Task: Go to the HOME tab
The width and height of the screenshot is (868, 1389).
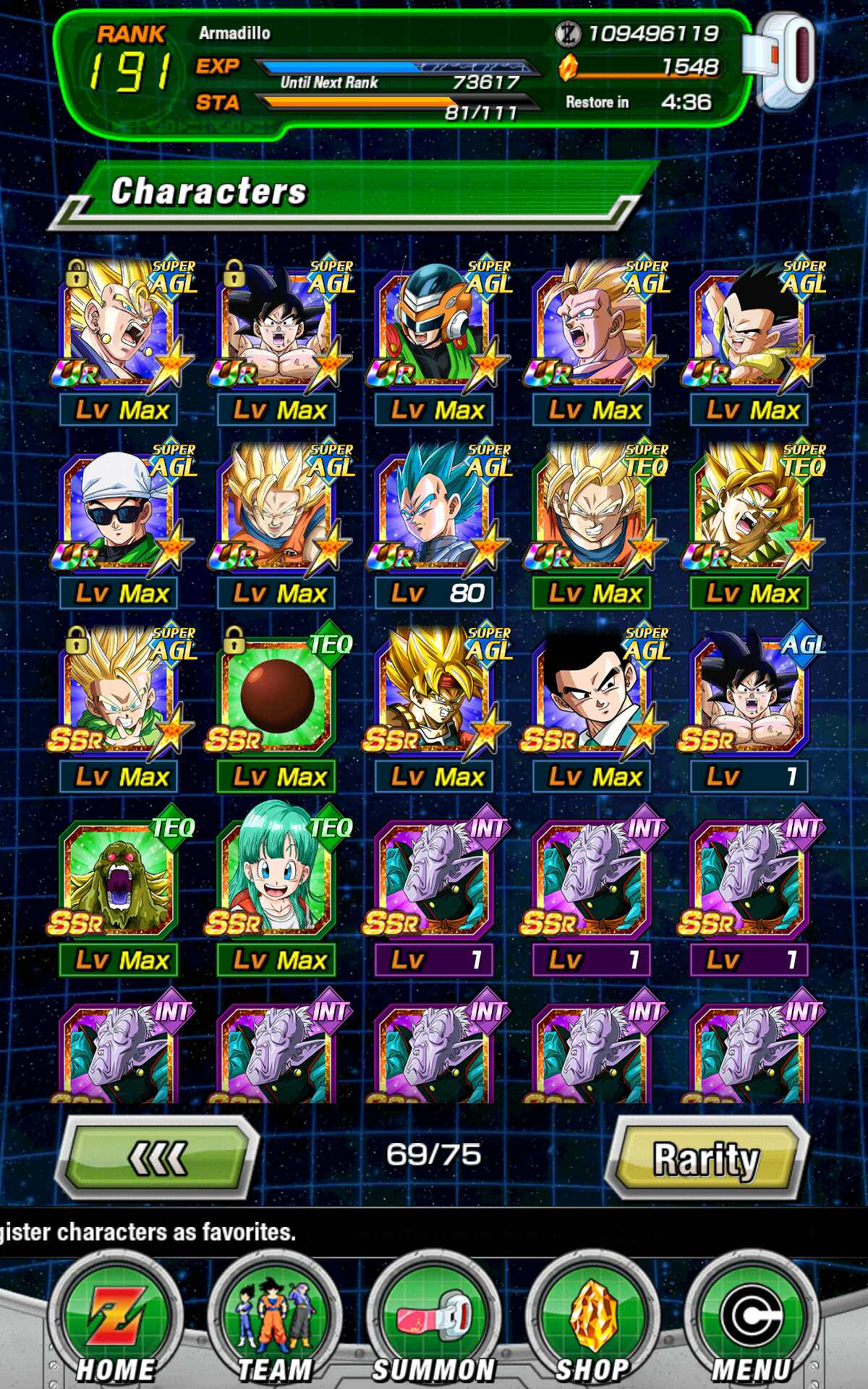Action: (116, 1324)
